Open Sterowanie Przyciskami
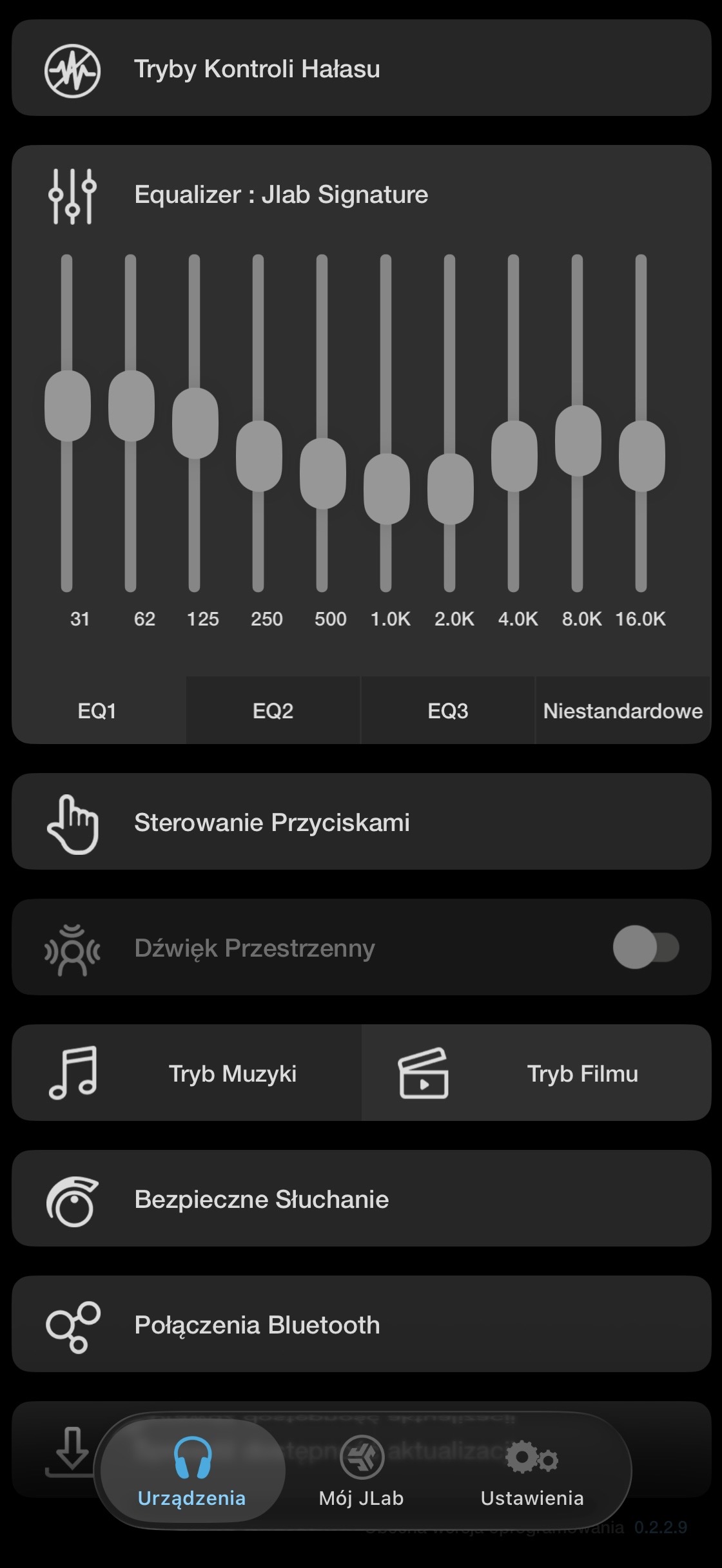The image size is (722, 1568). pyautogui.click(x=361, y=822)
